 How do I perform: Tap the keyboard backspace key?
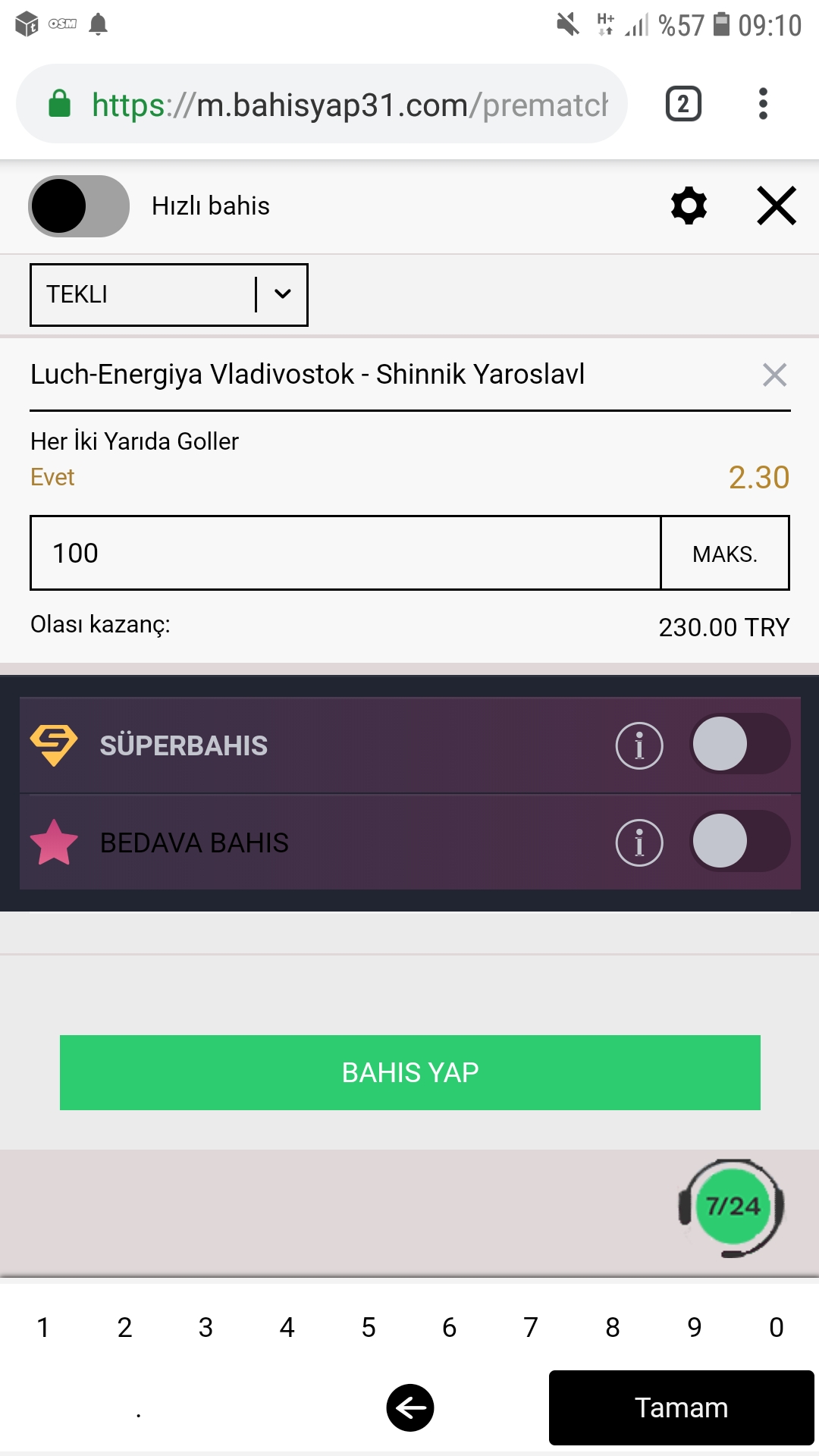[410, 1408]
